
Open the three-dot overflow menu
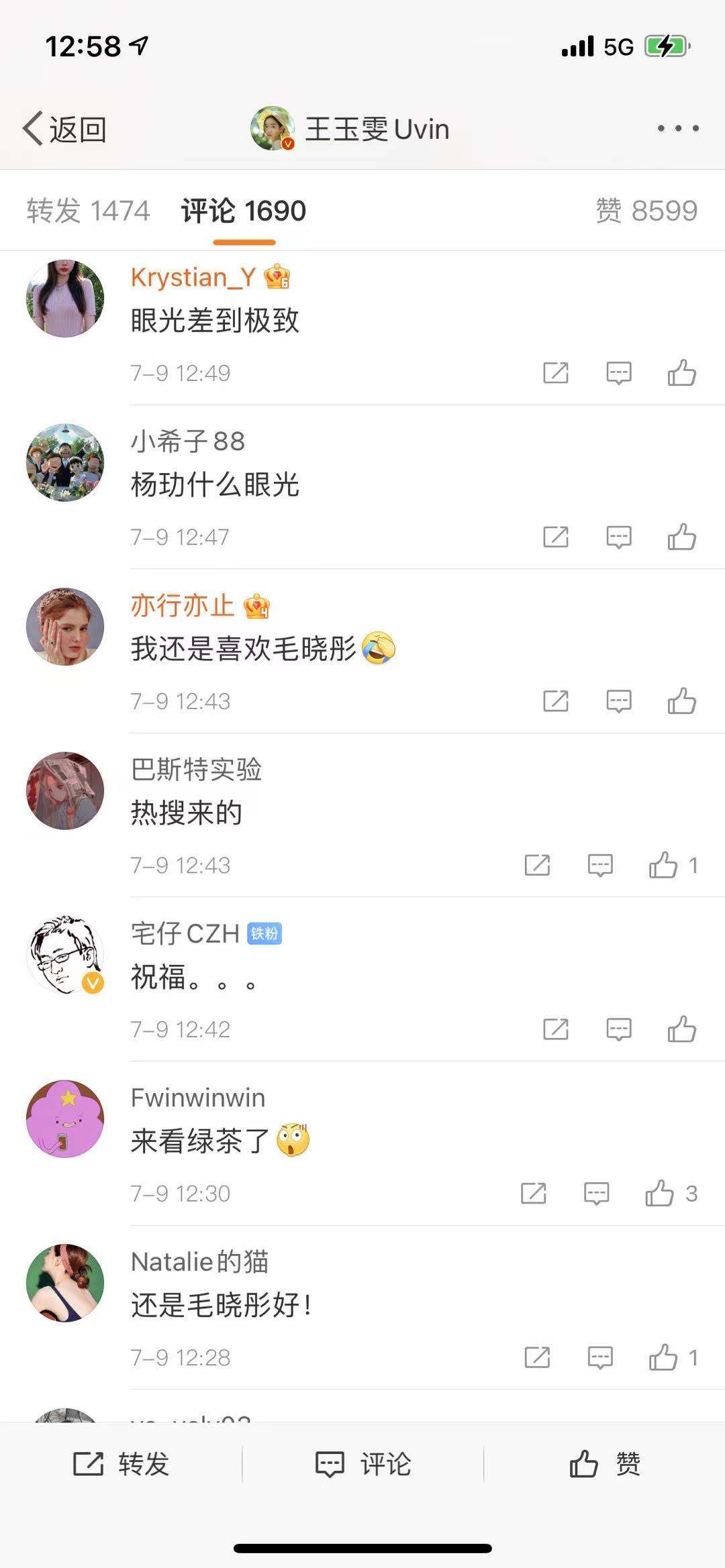coord(678,128)
